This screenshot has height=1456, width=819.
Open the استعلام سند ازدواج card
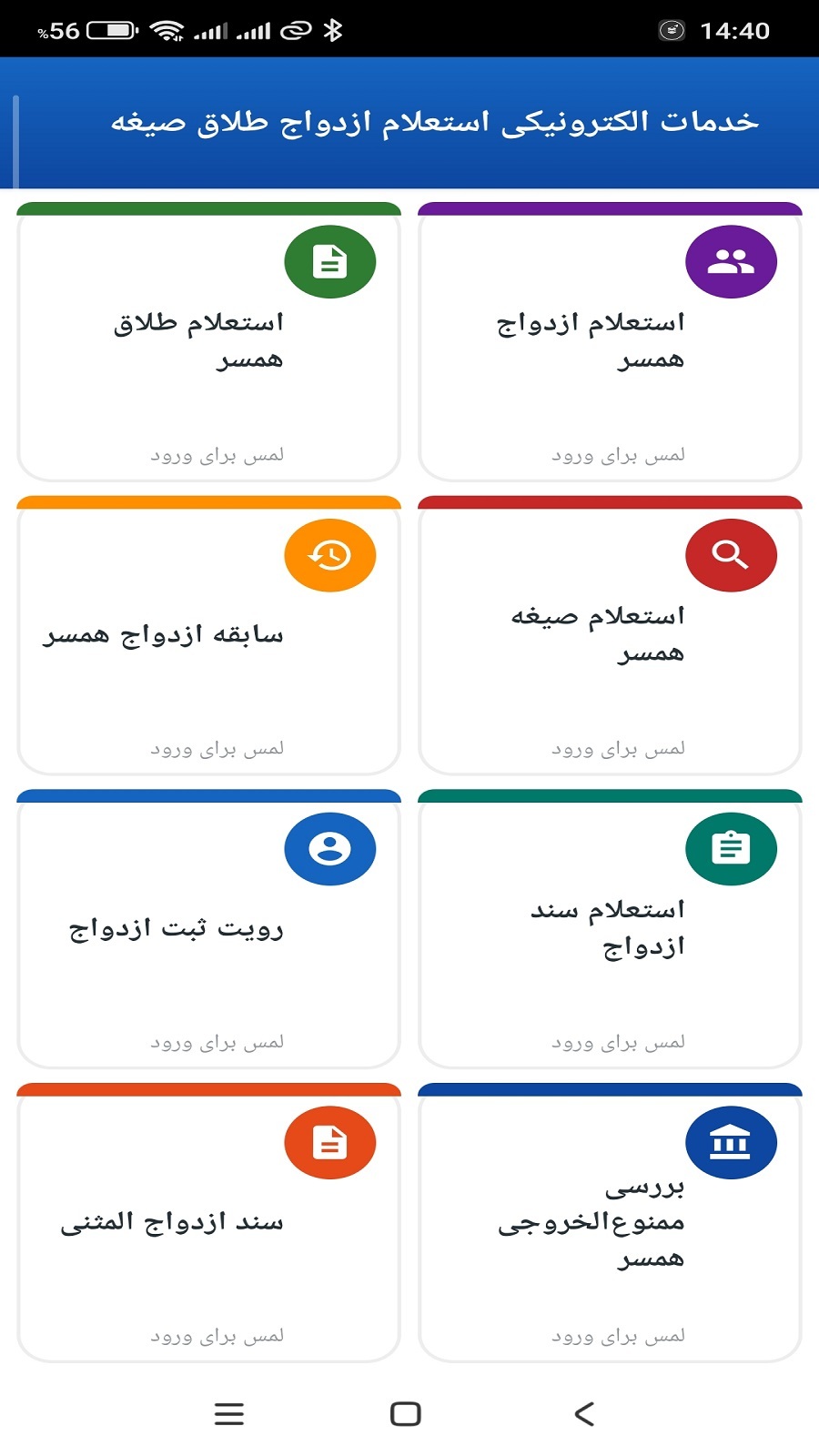coord(610,928)
